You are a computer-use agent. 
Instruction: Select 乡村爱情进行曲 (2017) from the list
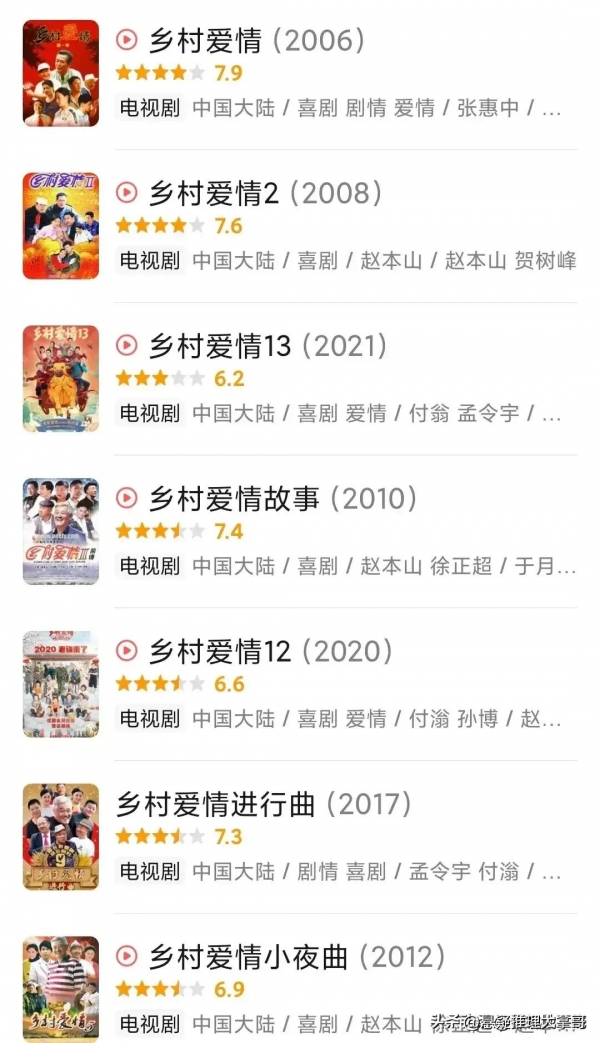[x=263, y=804]
